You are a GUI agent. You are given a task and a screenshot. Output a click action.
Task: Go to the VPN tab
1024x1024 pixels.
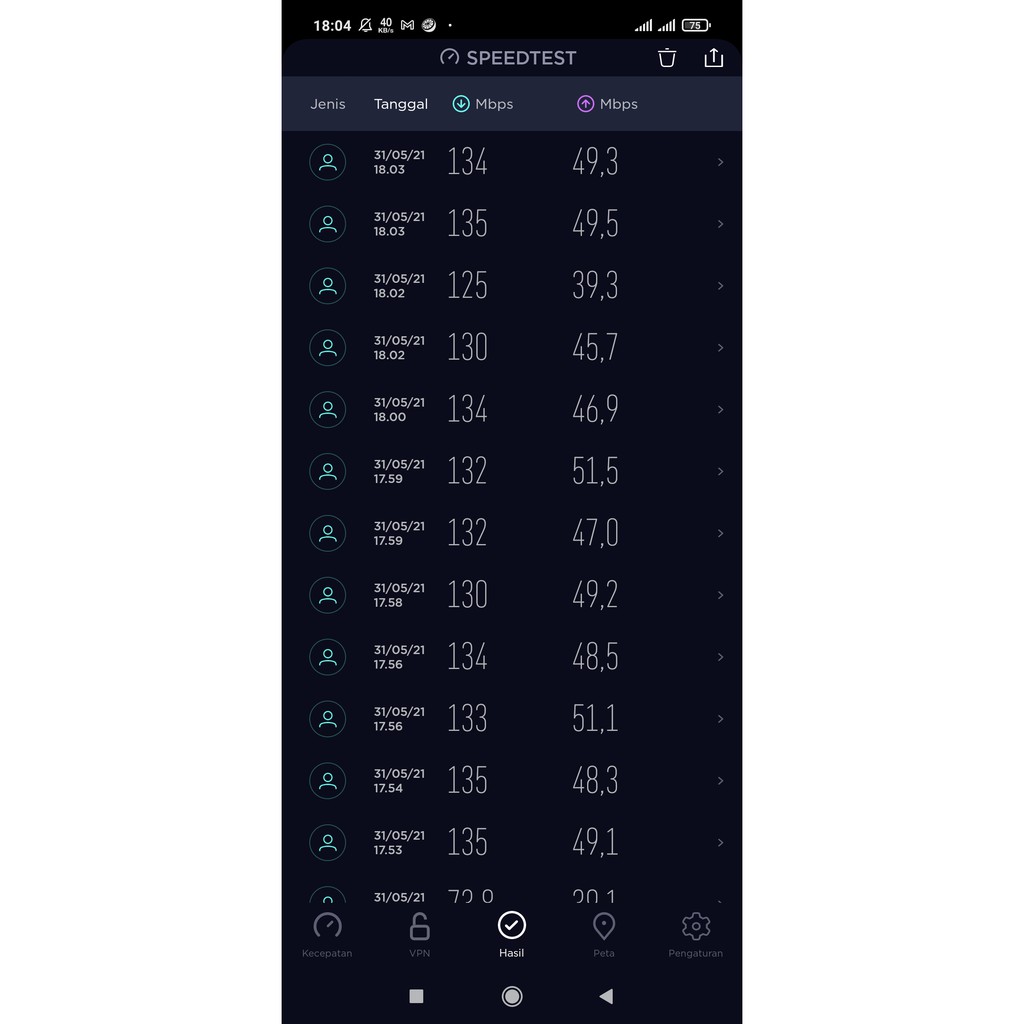point(420,935)
